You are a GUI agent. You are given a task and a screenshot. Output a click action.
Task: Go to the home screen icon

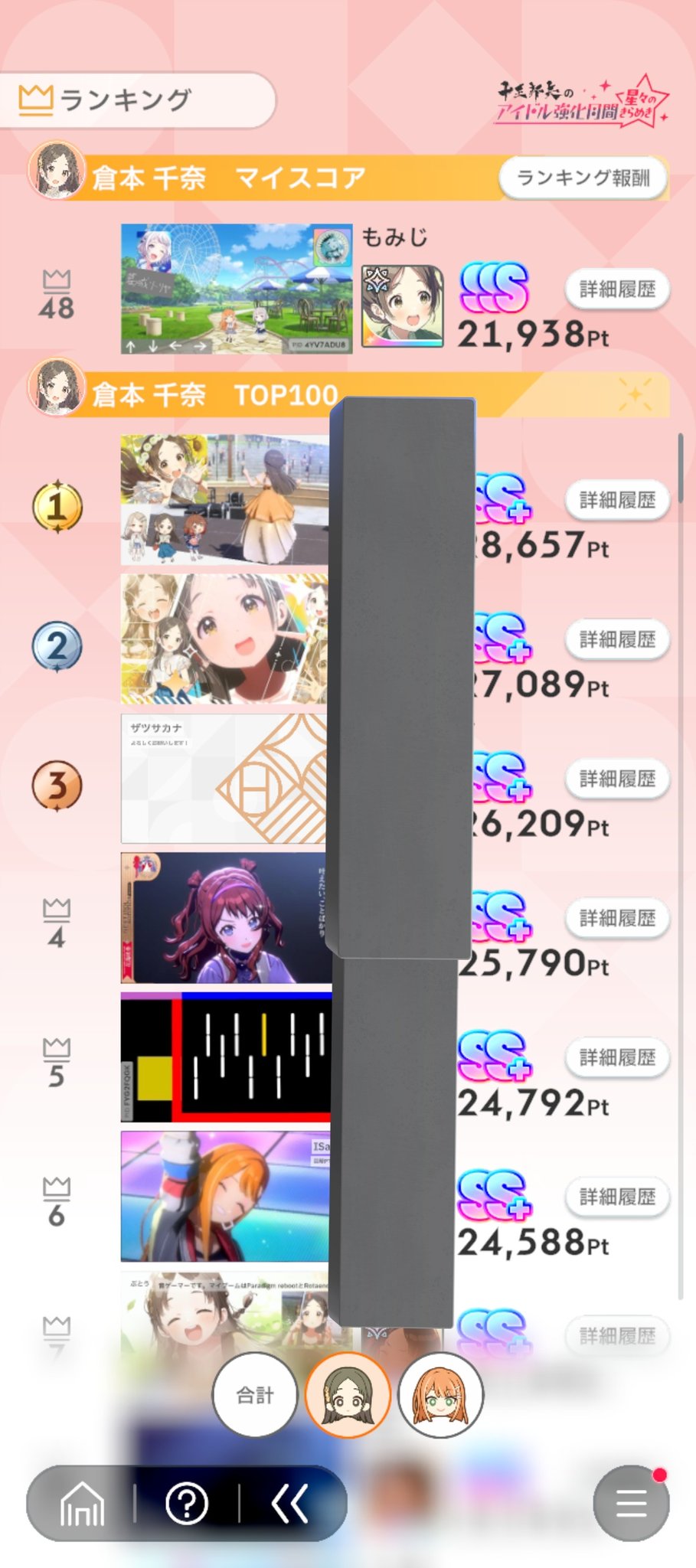coord(82,1504)
